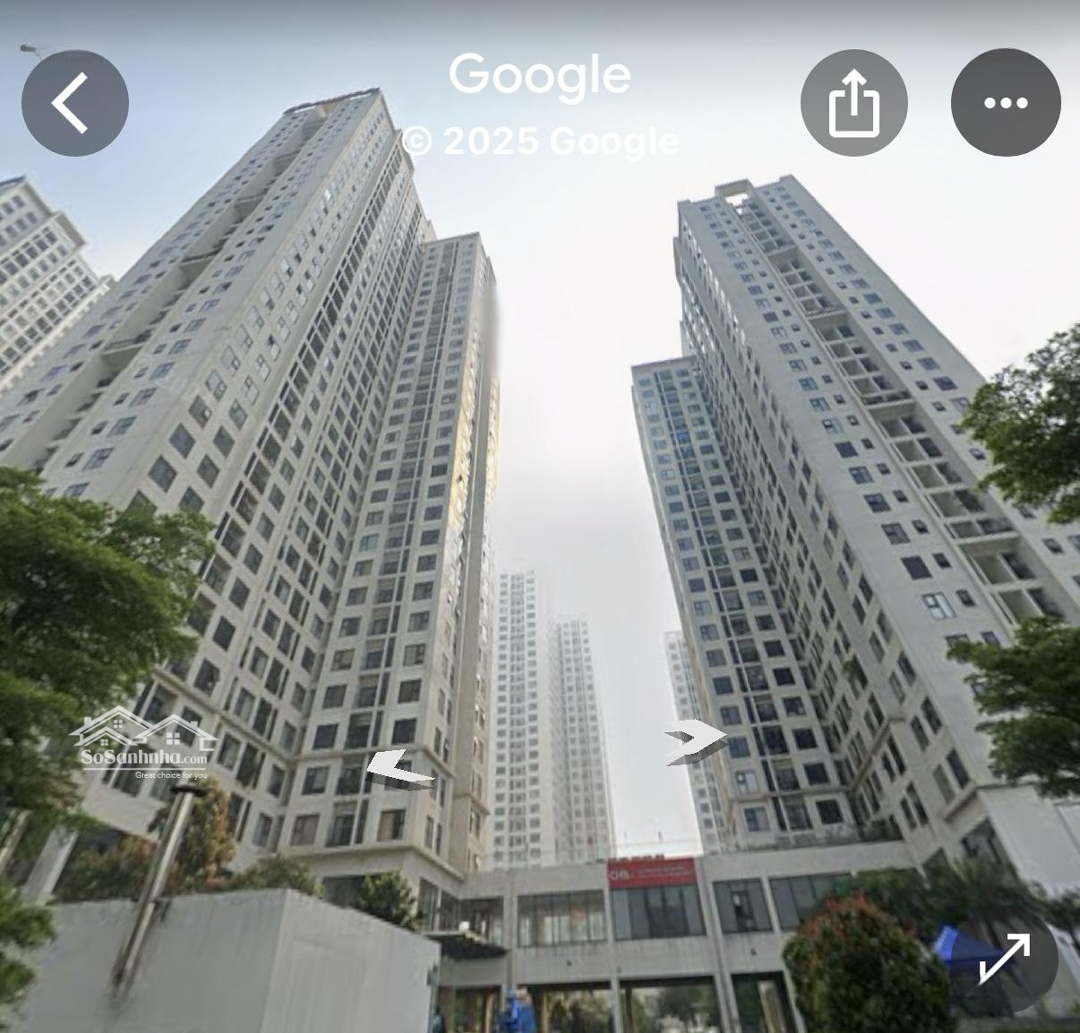The image size is (1080, 1033).
Task: Share this Street View image
Action: pyautogui.click(x=853, y=103)
